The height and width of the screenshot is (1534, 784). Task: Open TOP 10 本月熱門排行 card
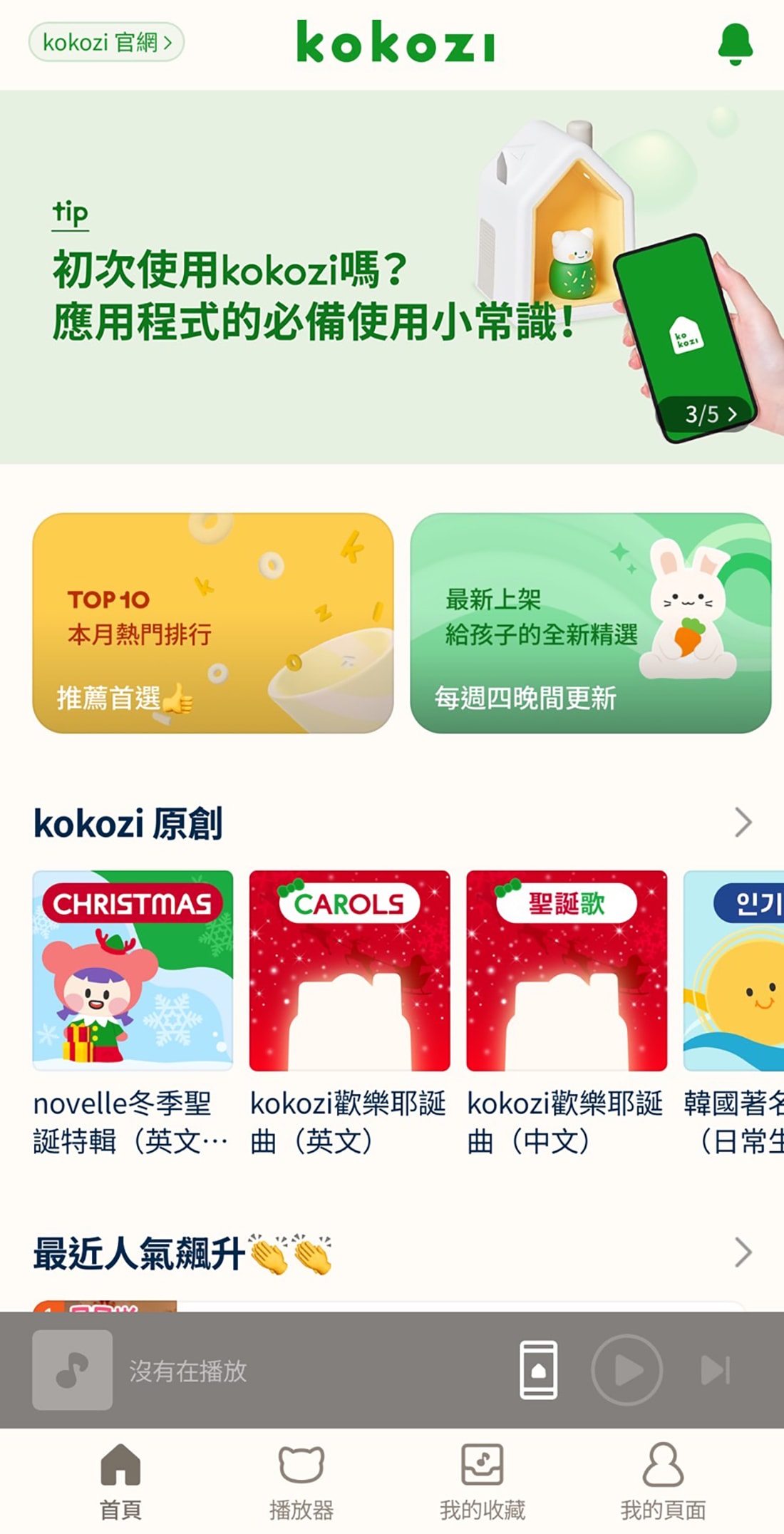point(212,623)
